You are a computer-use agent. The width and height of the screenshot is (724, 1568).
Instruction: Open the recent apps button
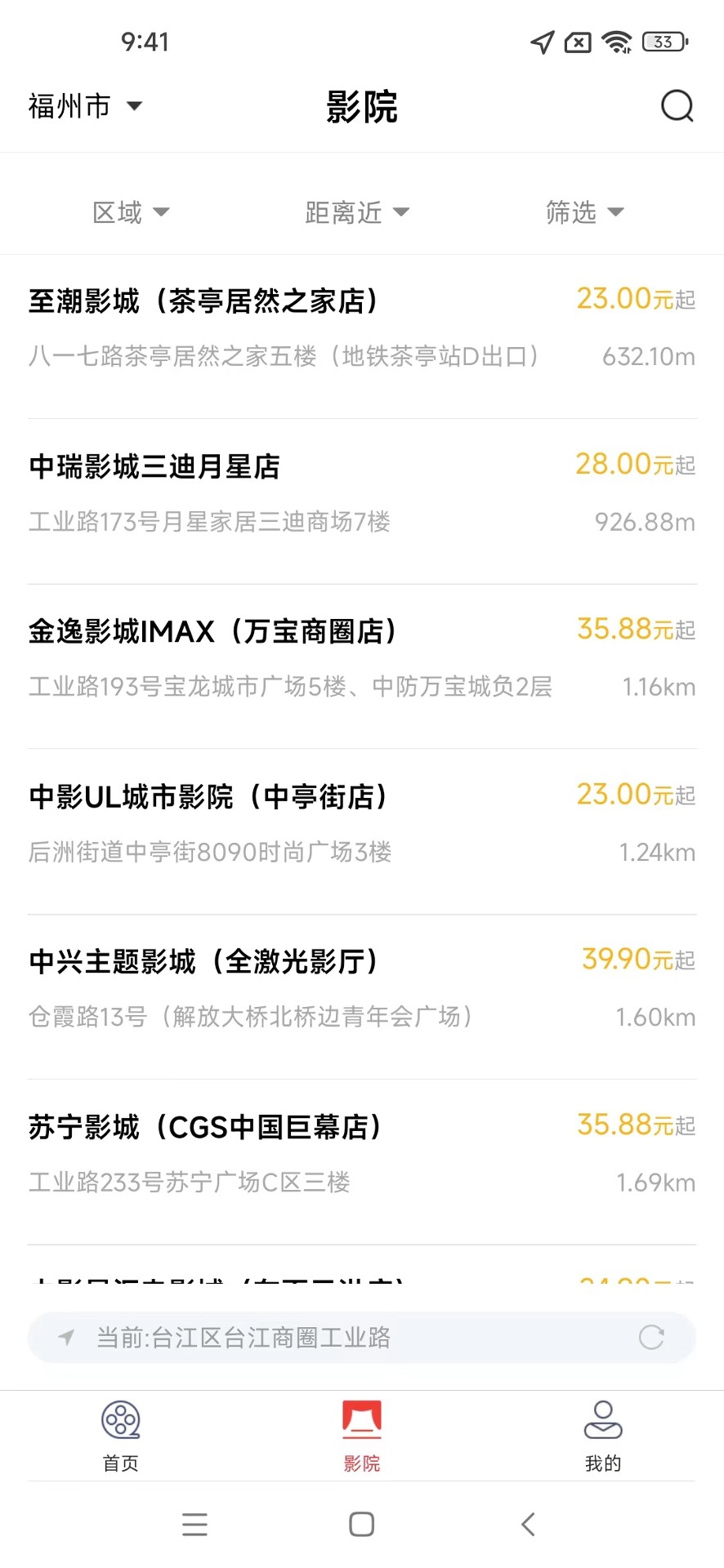[194, 1523]
